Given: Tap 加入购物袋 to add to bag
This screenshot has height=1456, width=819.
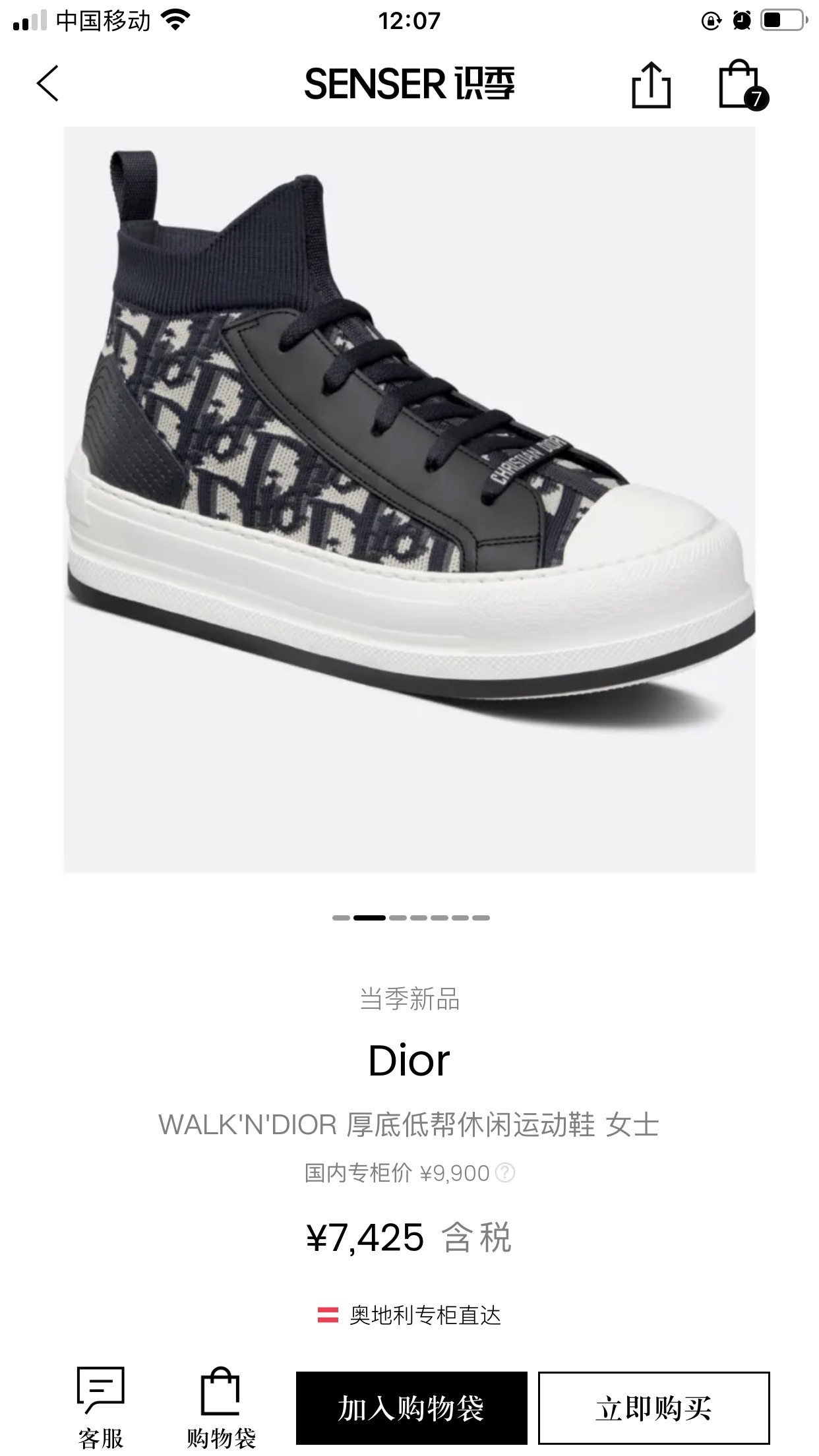Looking at the screenshot, I should (411, 1408).
